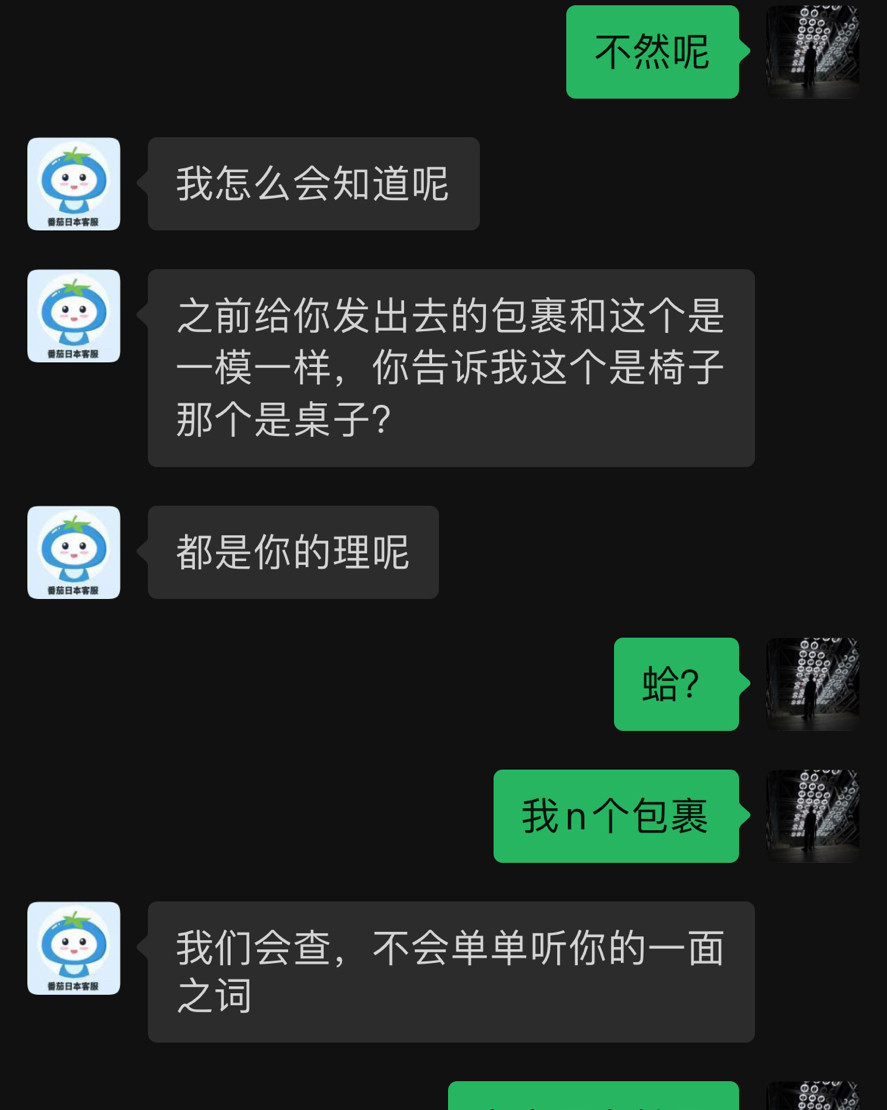Screen dimensions: 887x1110
Task: Select the "我 n 个包裹" bubble
Action: (616, 816)
